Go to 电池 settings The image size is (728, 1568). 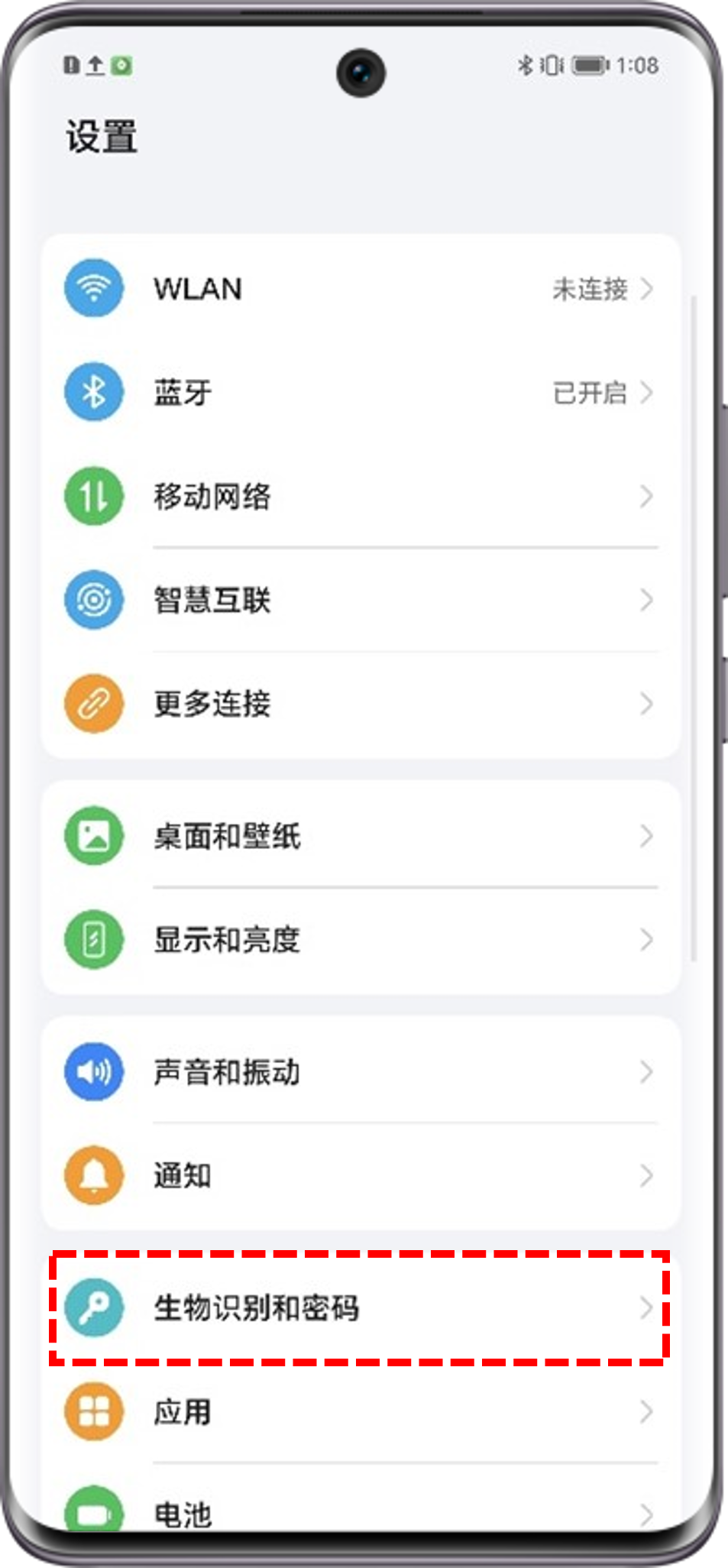(359, 1511)
